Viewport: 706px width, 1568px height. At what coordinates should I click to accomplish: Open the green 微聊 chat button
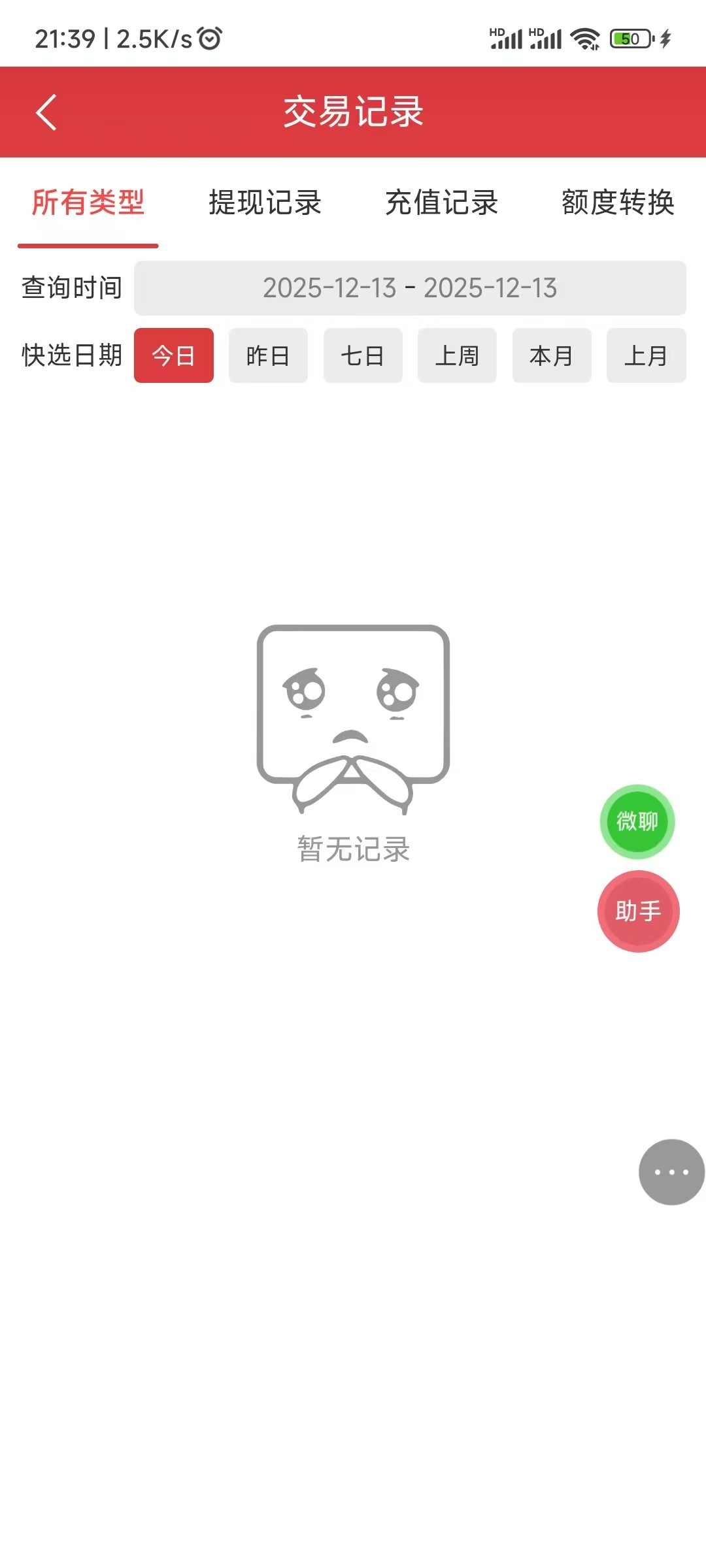click(x=637, y=821)
